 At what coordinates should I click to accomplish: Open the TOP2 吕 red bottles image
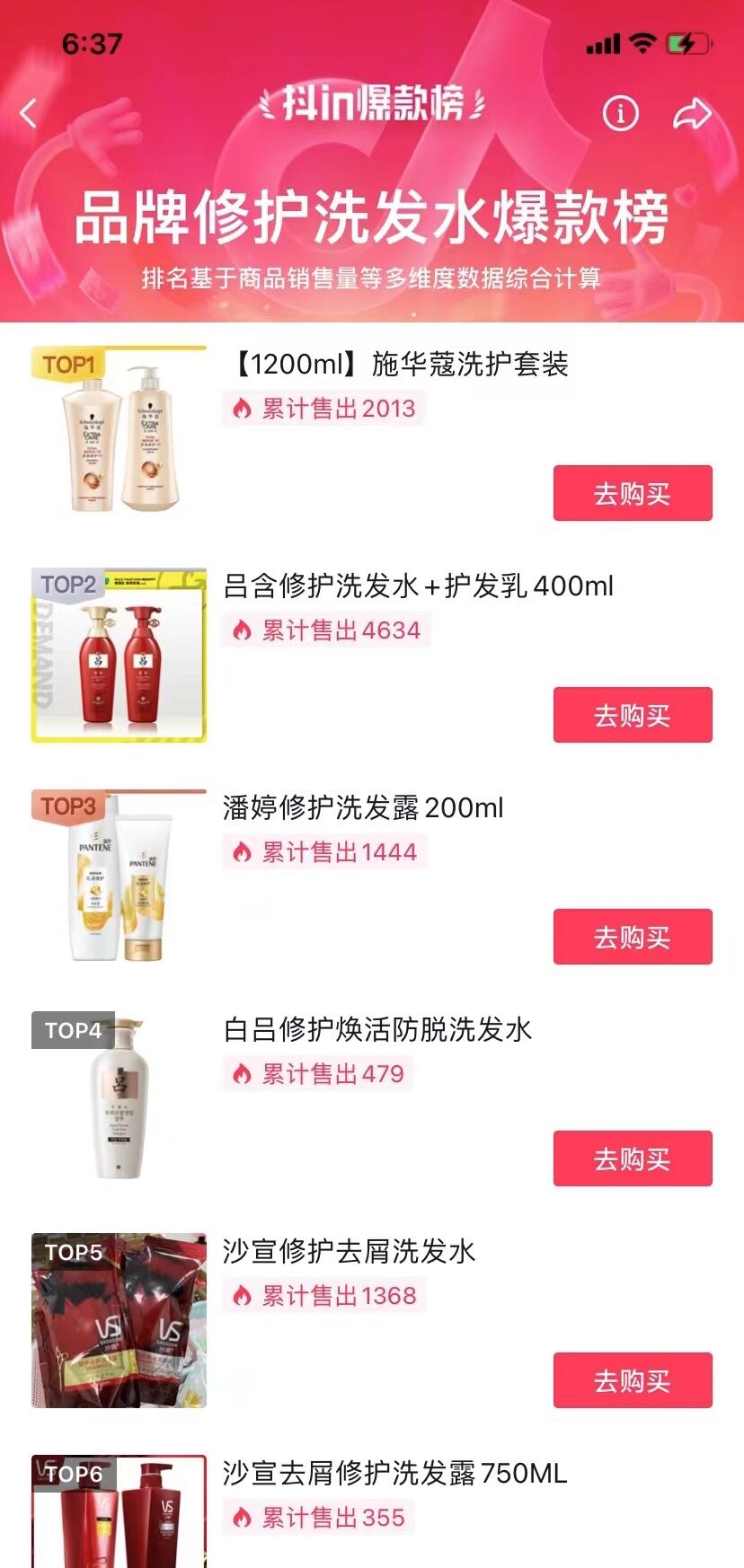pos(120,656)
